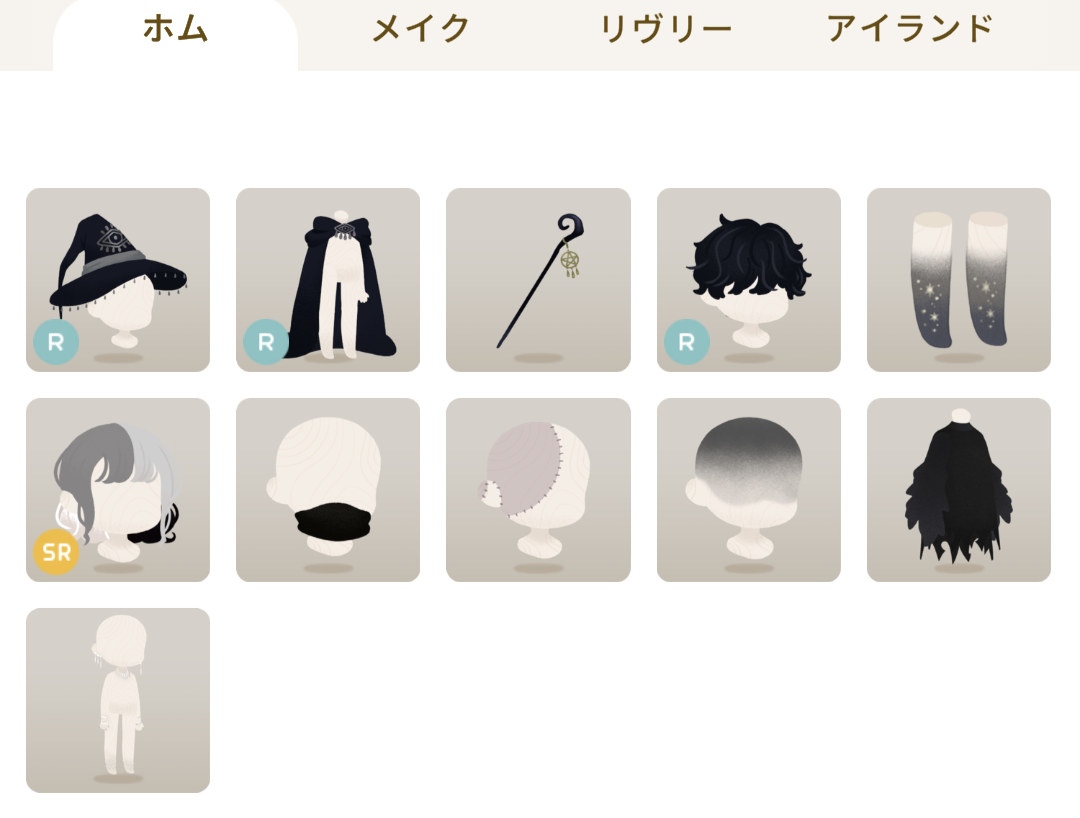Screen dimensions: 1080x818
Task: Select the tattered black cape item
Action: (x=958, y=490)
